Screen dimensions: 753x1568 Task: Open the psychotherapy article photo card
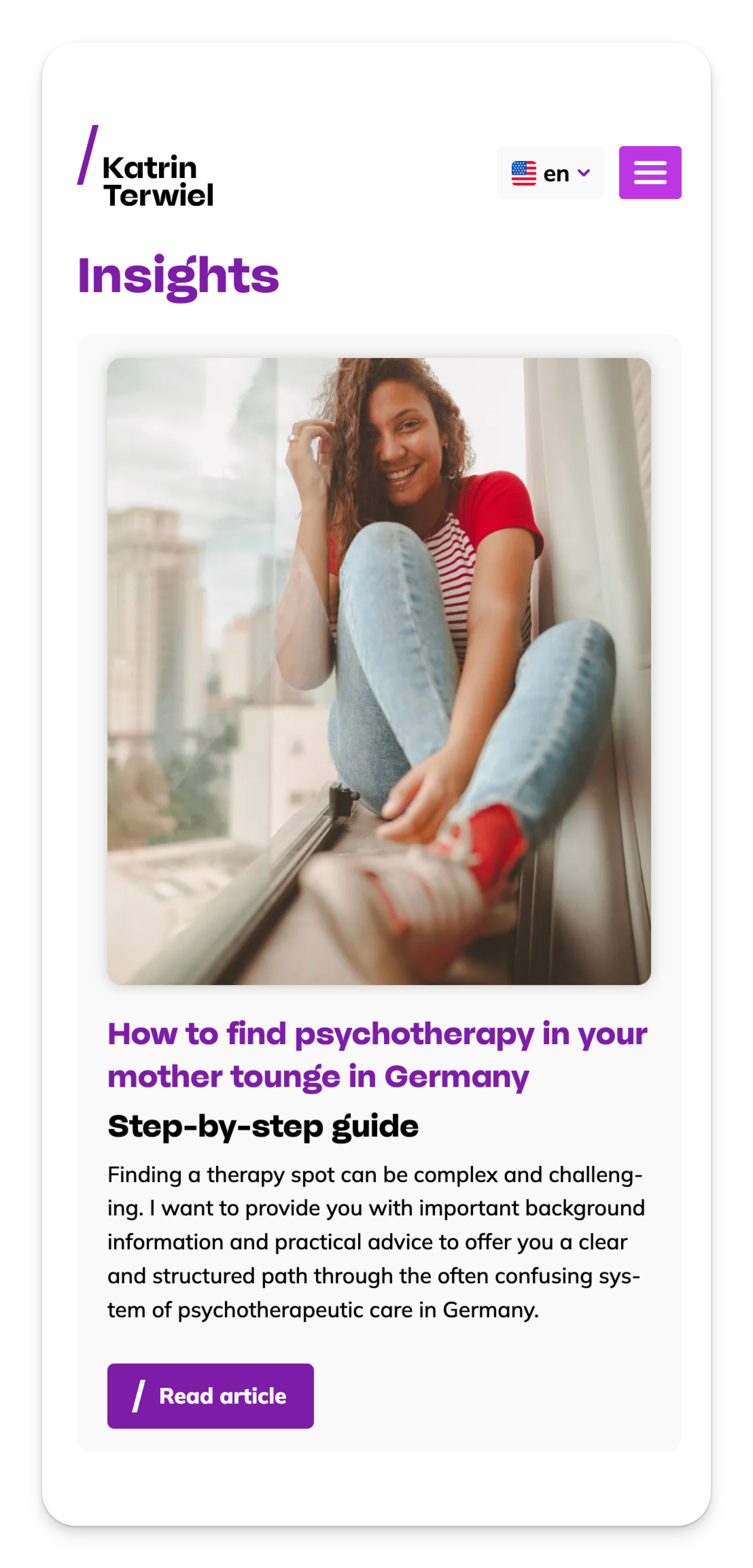coord(379,671)
